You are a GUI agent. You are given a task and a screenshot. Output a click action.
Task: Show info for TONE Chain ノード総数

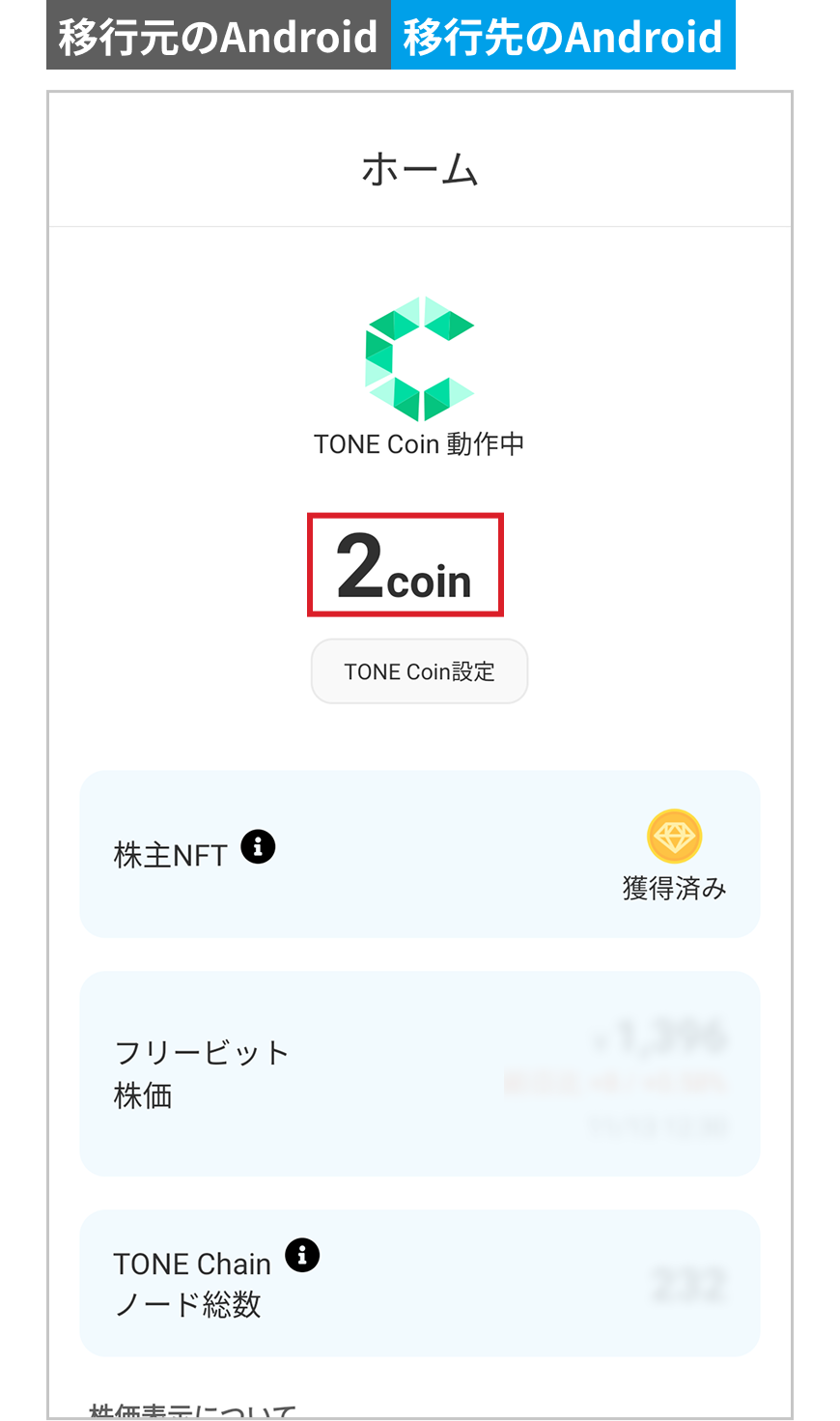(x=302, y=1256)
